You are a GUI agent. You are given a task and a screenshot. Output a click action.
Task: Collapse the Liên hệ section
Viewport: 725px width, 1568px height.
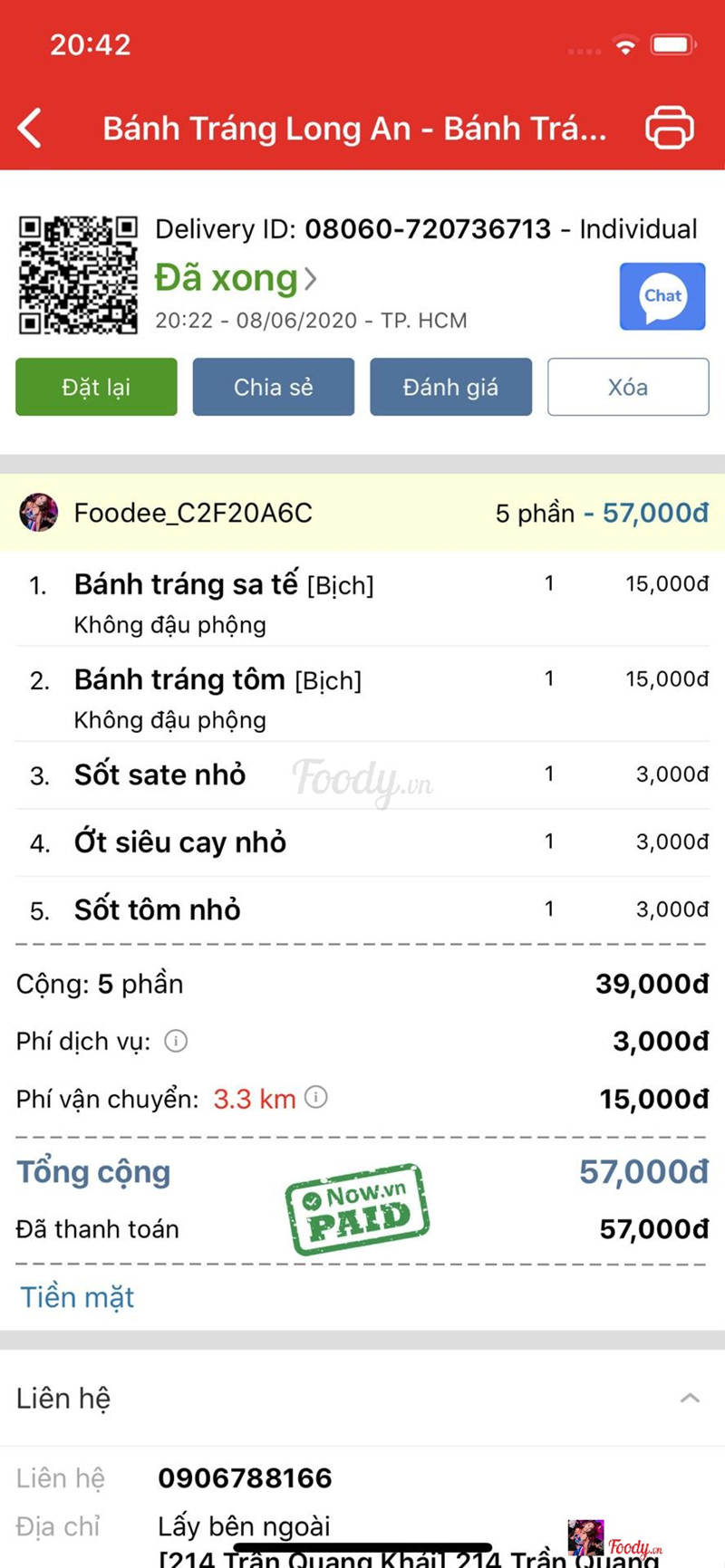coord(690,1398)
